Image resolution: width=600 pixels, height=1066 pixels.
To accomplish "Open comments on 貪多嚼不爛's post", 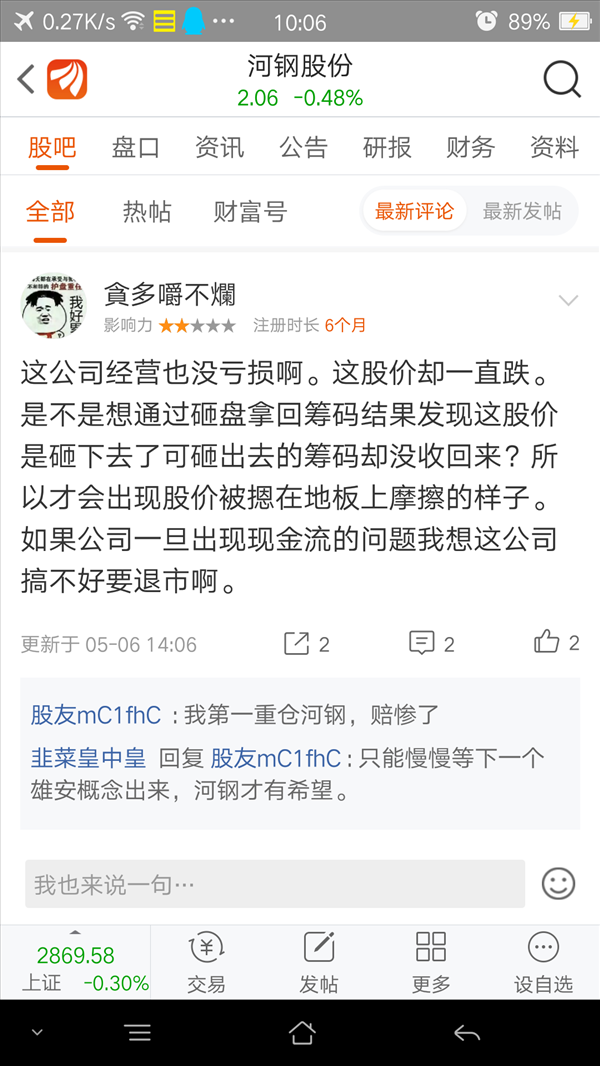I will (431, 643).
